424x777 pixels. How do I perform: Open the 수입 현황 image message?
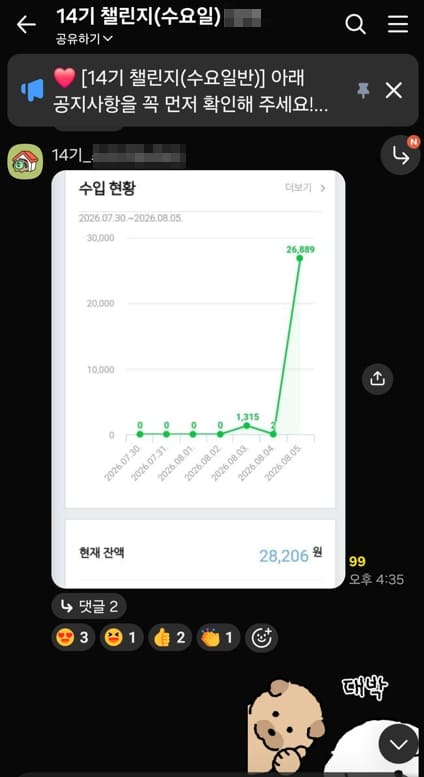198,379
